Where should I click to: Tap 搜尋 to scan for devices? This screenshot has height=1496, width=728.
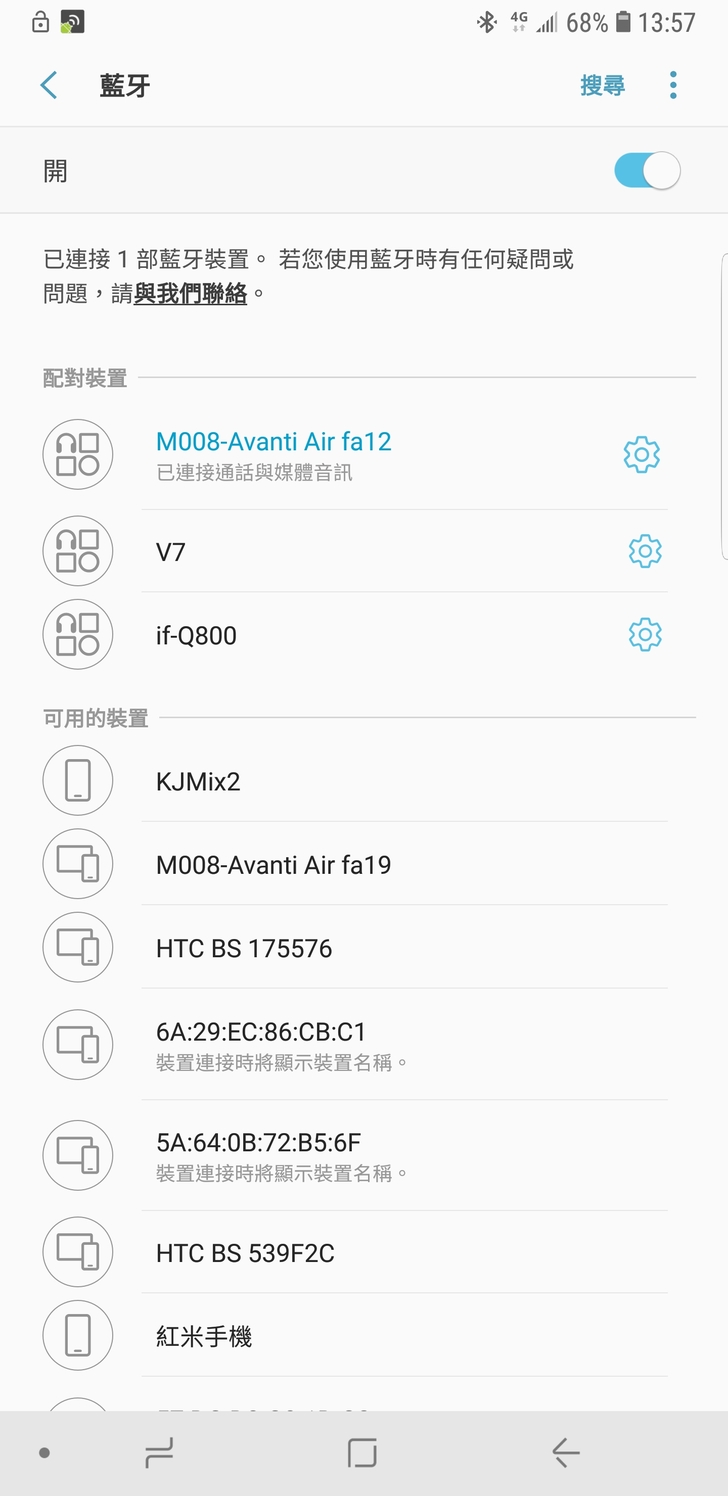coord(602,86)
